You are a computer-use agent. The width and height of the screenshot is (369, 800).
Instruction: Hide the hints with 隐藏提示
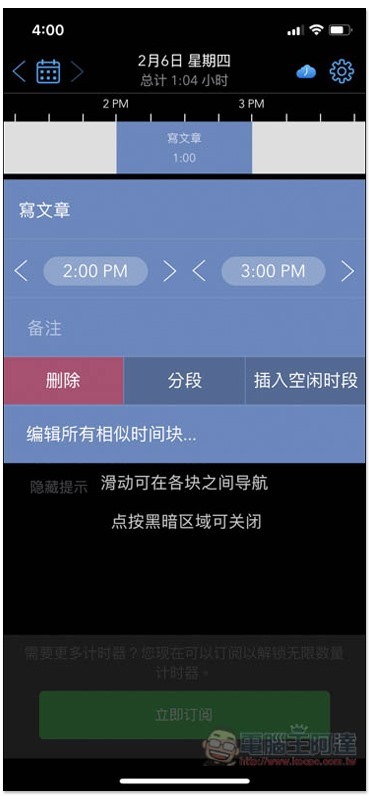tap(59, 487)
